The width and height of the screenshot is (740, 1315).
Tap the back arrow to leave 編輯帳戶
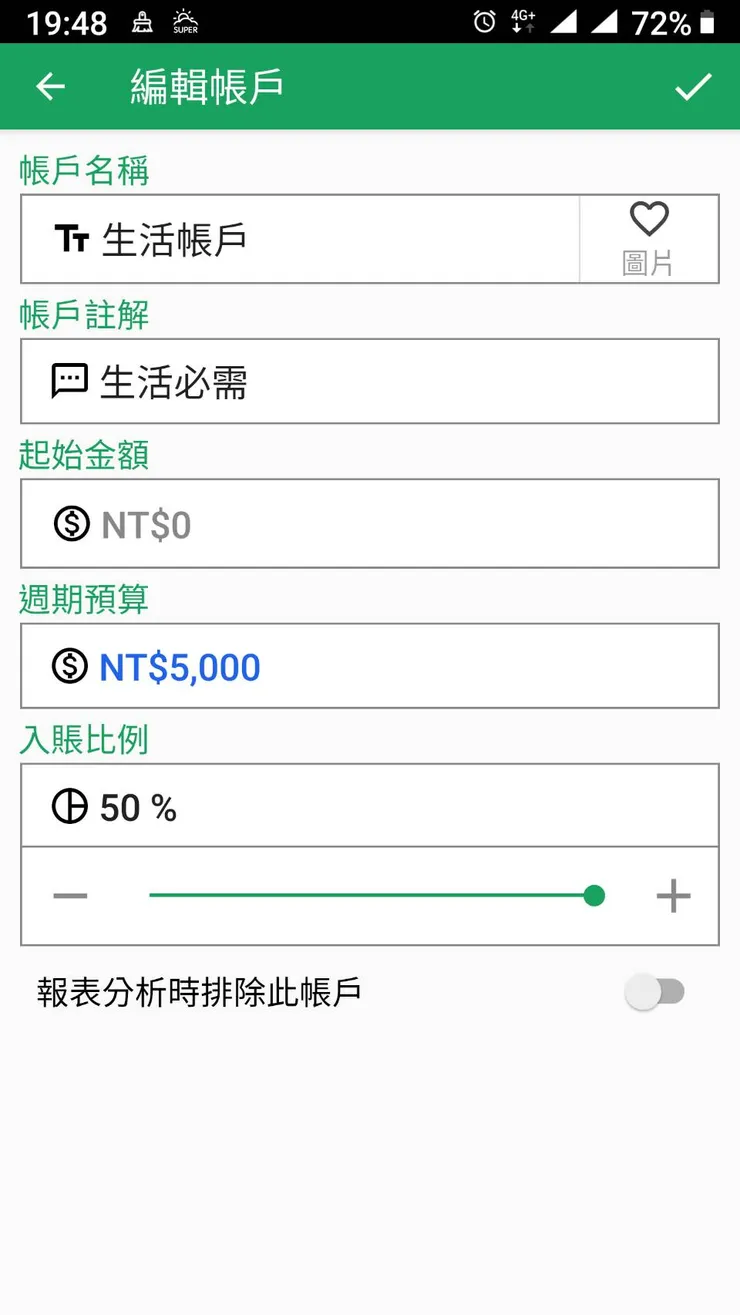coord(50,86)
